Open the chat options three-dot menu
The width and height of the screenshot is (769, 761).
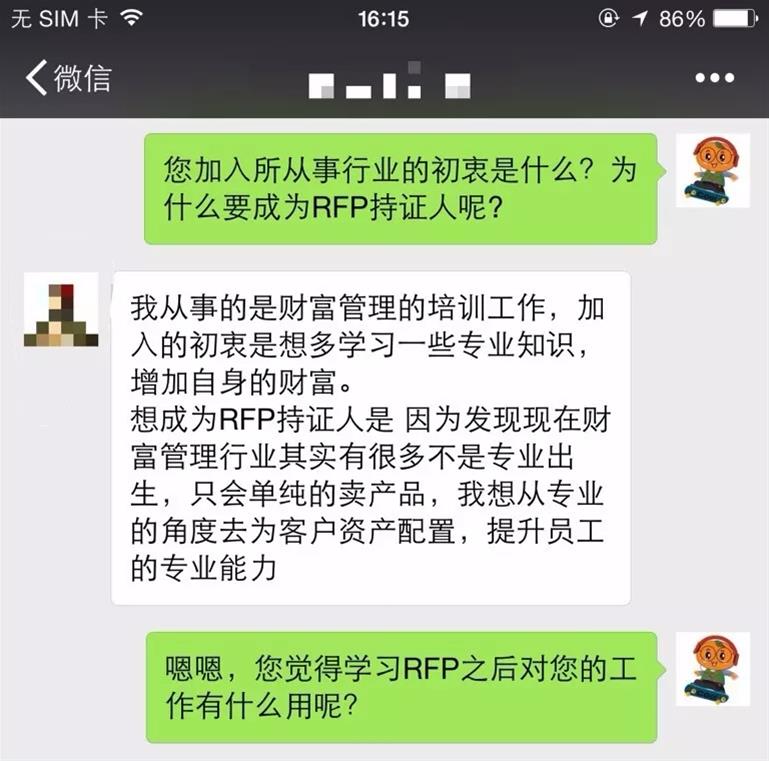(x=714, y=78)
